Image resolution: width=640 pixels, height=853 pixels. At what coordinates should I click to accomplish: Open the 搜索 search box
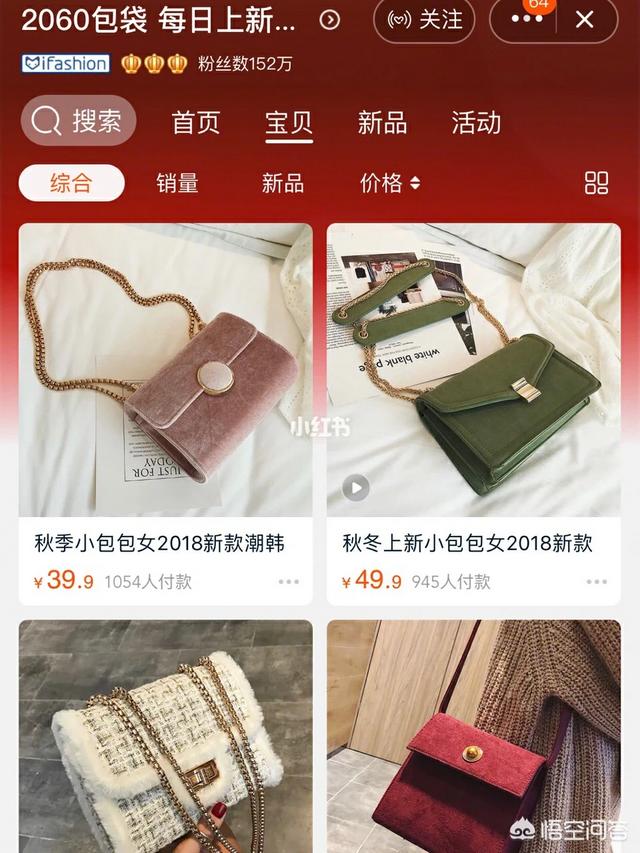tap(78, 122)
